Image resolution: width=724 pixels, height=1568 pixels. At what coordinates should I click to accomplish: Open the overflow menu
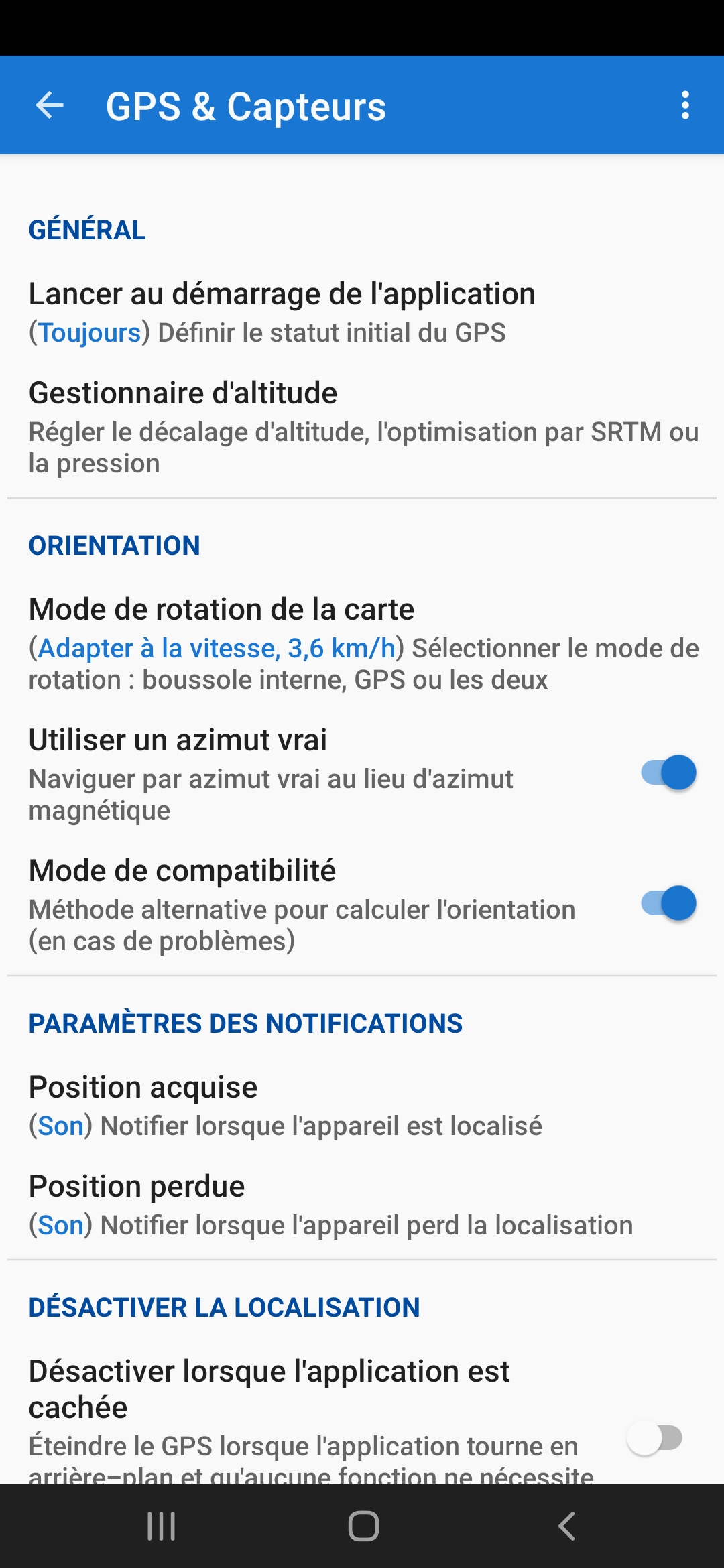point(684,105)
